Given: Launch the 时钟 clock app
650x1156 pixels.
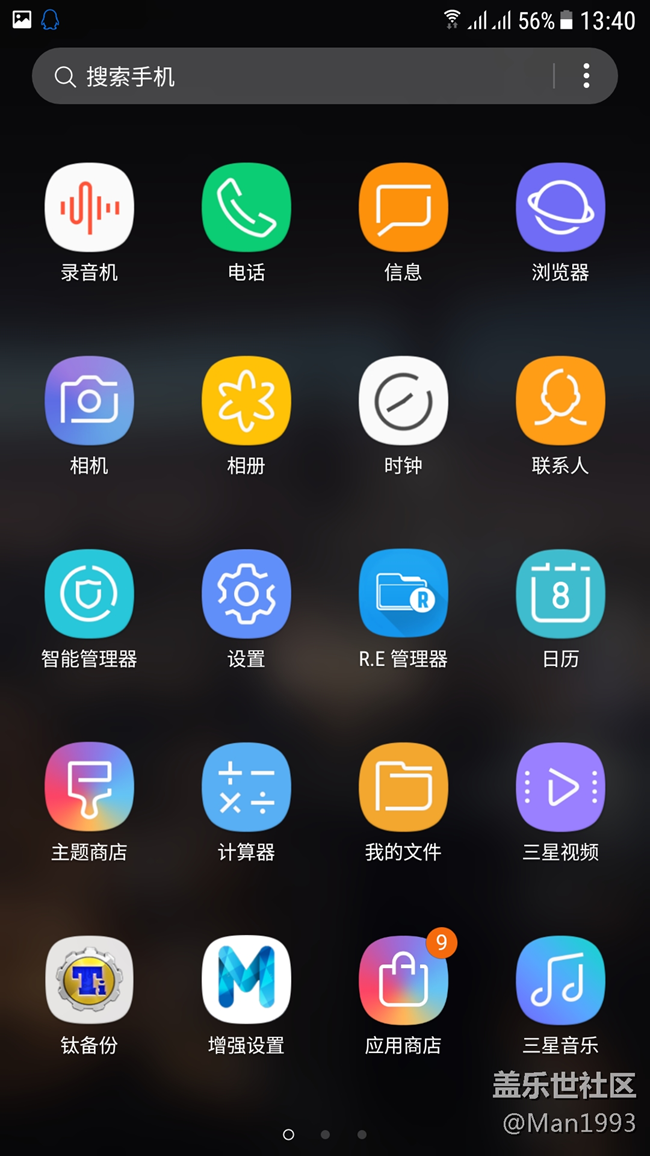Looking at the screenshot, I should (403, 400).
